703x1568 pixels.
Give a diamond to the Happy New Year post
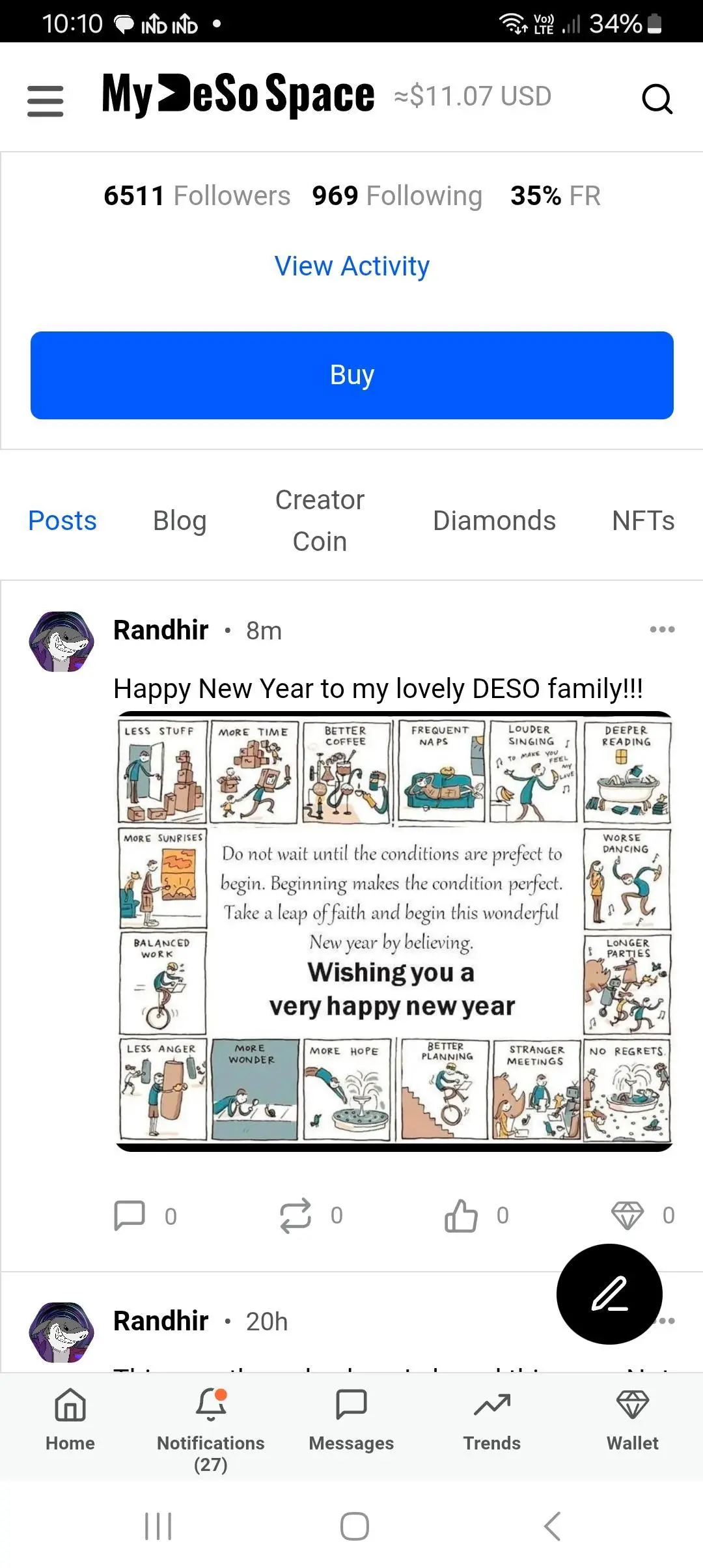[x=627, y=1215]
